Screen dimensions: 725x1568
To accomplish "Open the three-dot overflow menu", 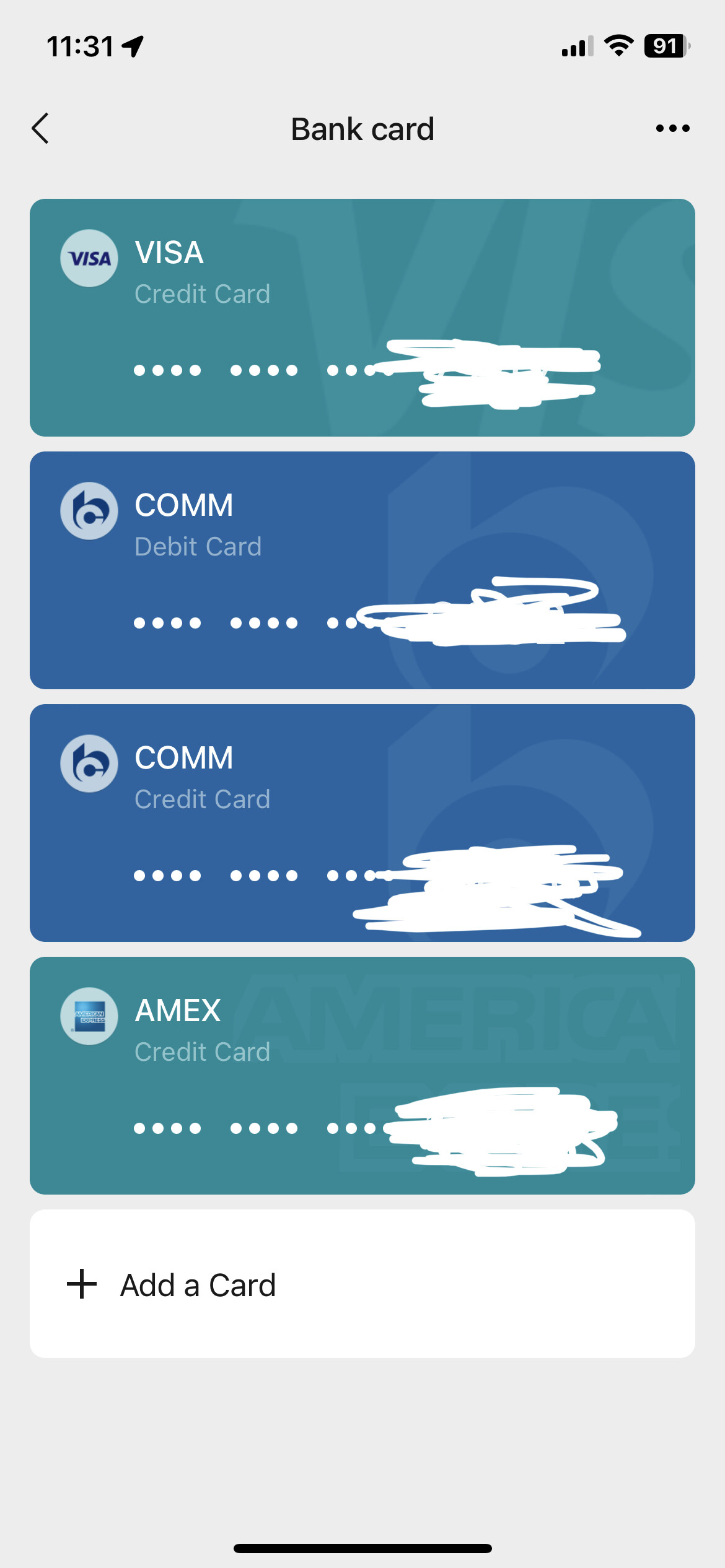I will click(x=672, y=129).
